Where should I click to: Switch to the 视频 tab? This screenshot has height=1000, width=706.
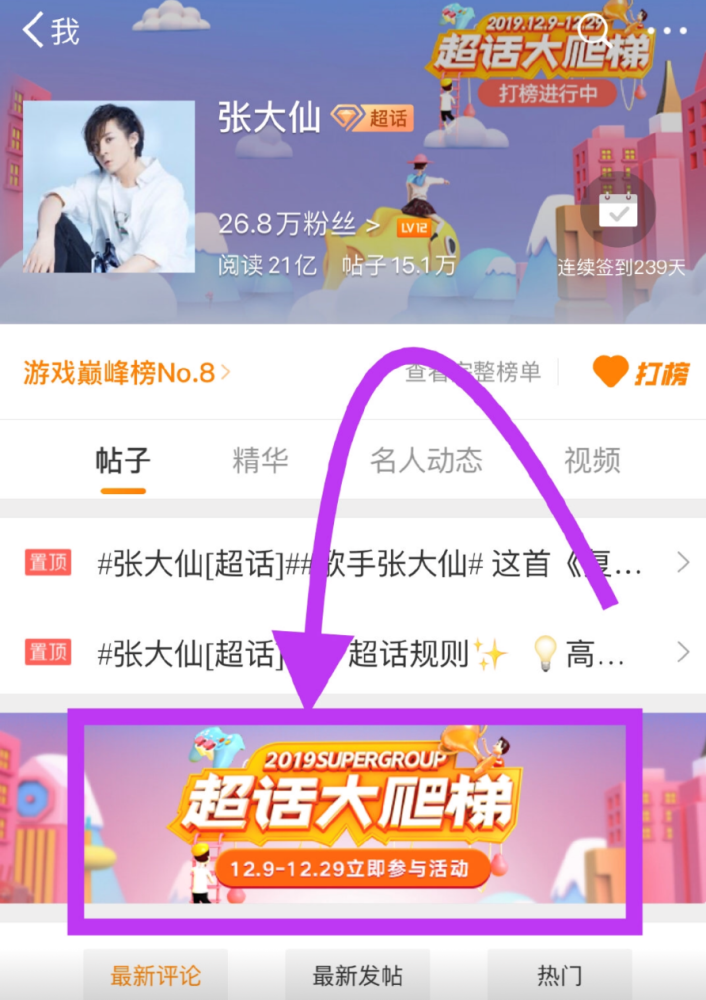(592, 460)
